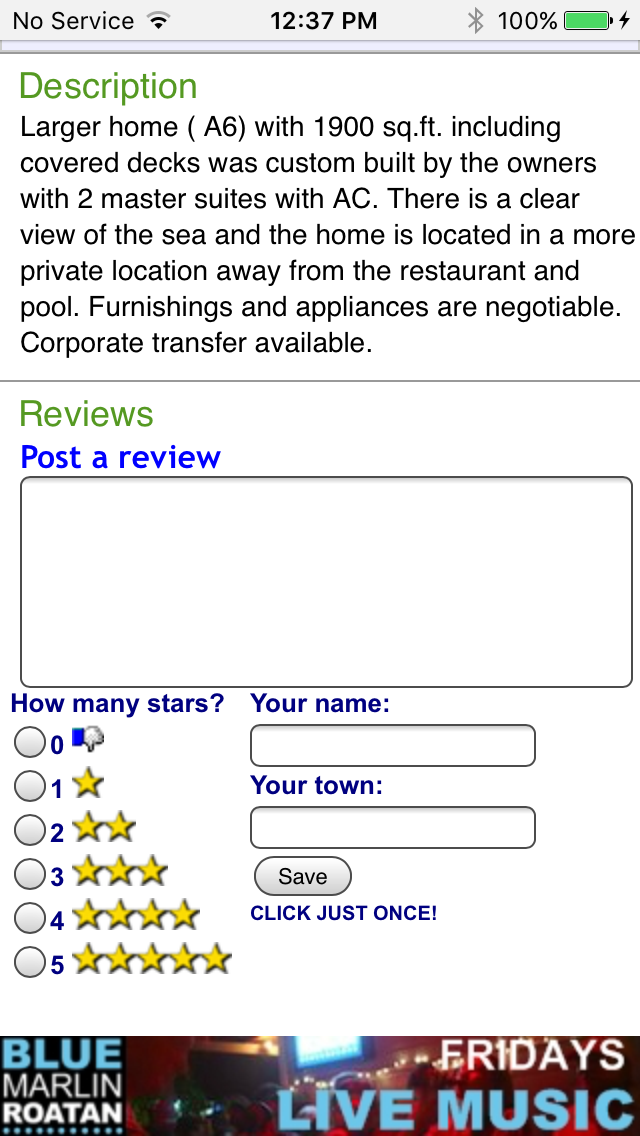Choose the 1 star rating
Screen dimensions: 640x1136
tap(30, 786)
